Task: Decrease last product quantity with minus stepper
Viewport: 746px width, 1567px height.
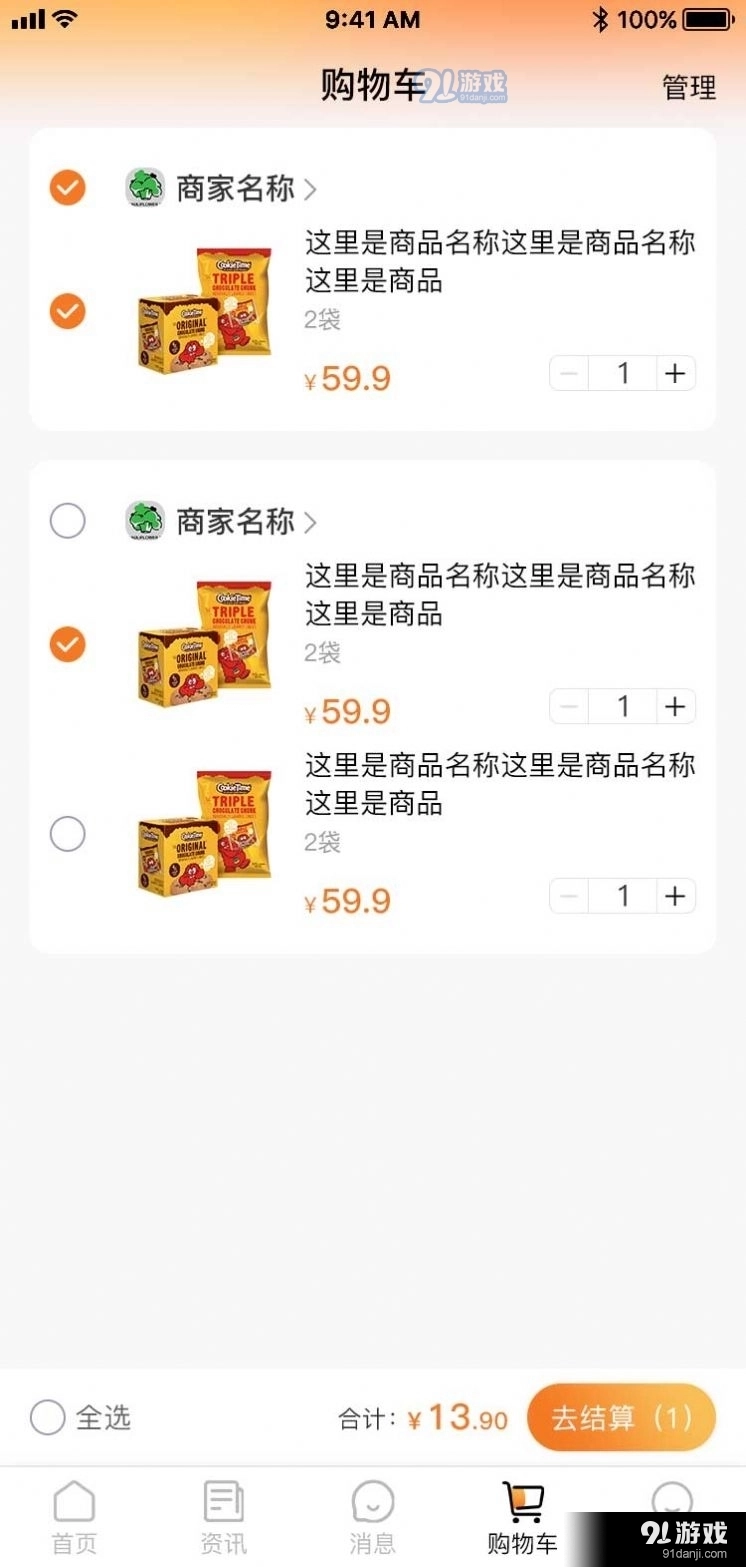Action: (x=568, y=896)
